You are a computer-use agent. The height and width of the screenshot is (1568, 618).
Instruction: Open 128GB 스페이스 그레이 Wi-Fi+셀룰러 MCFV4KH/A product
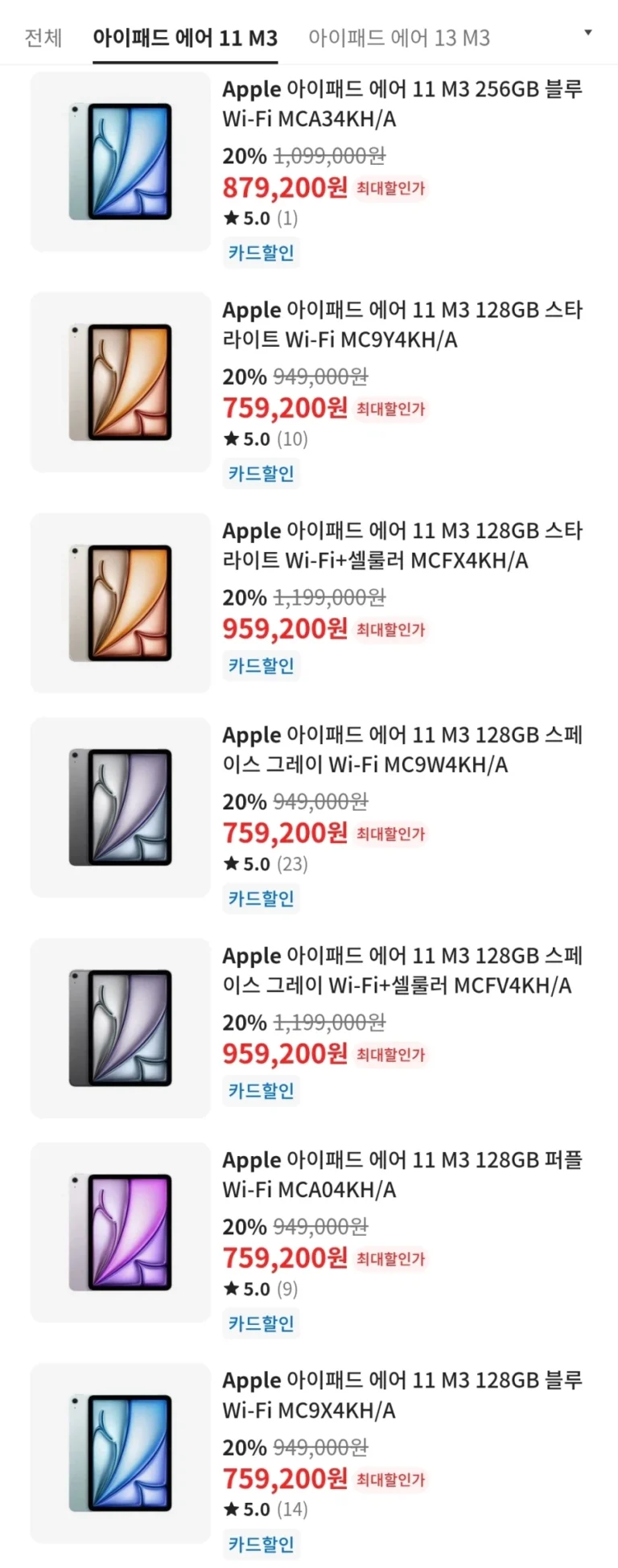401,970
